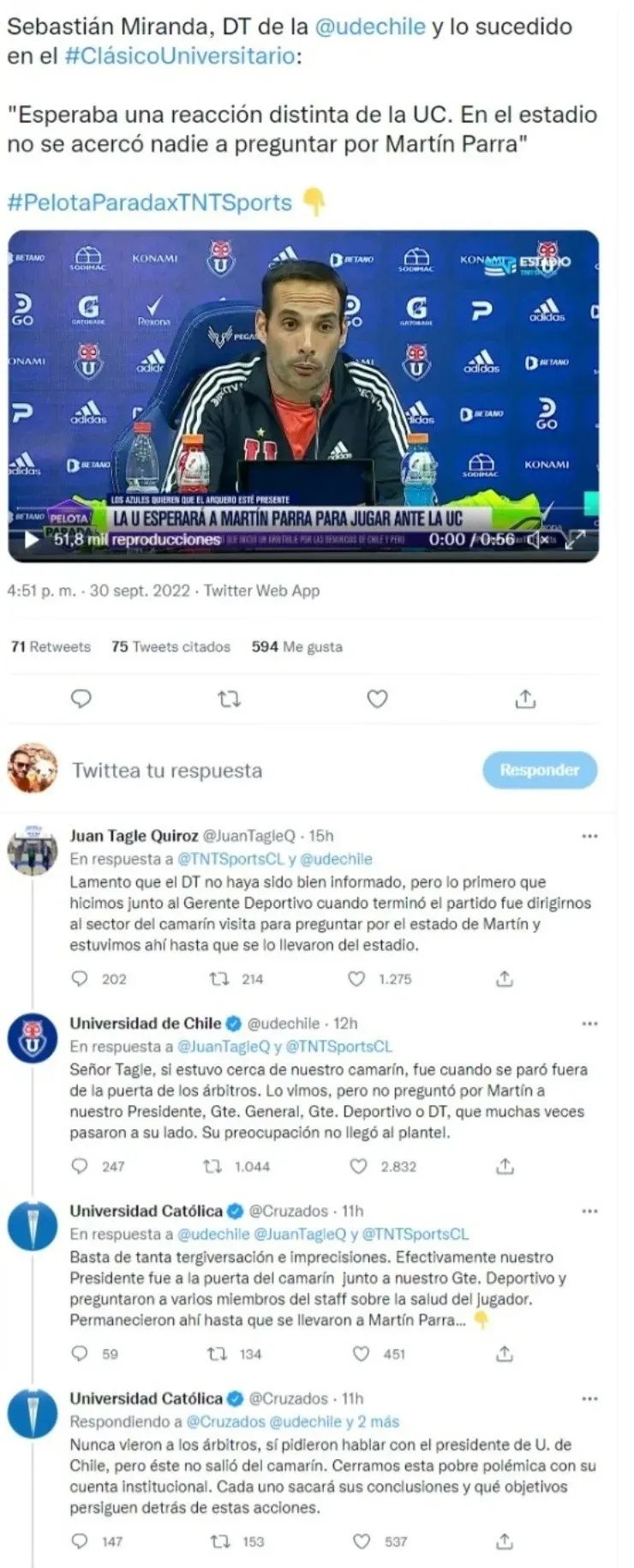
Task: Retweet the Universidad de Chile reply
Action: pos(212,1167)
